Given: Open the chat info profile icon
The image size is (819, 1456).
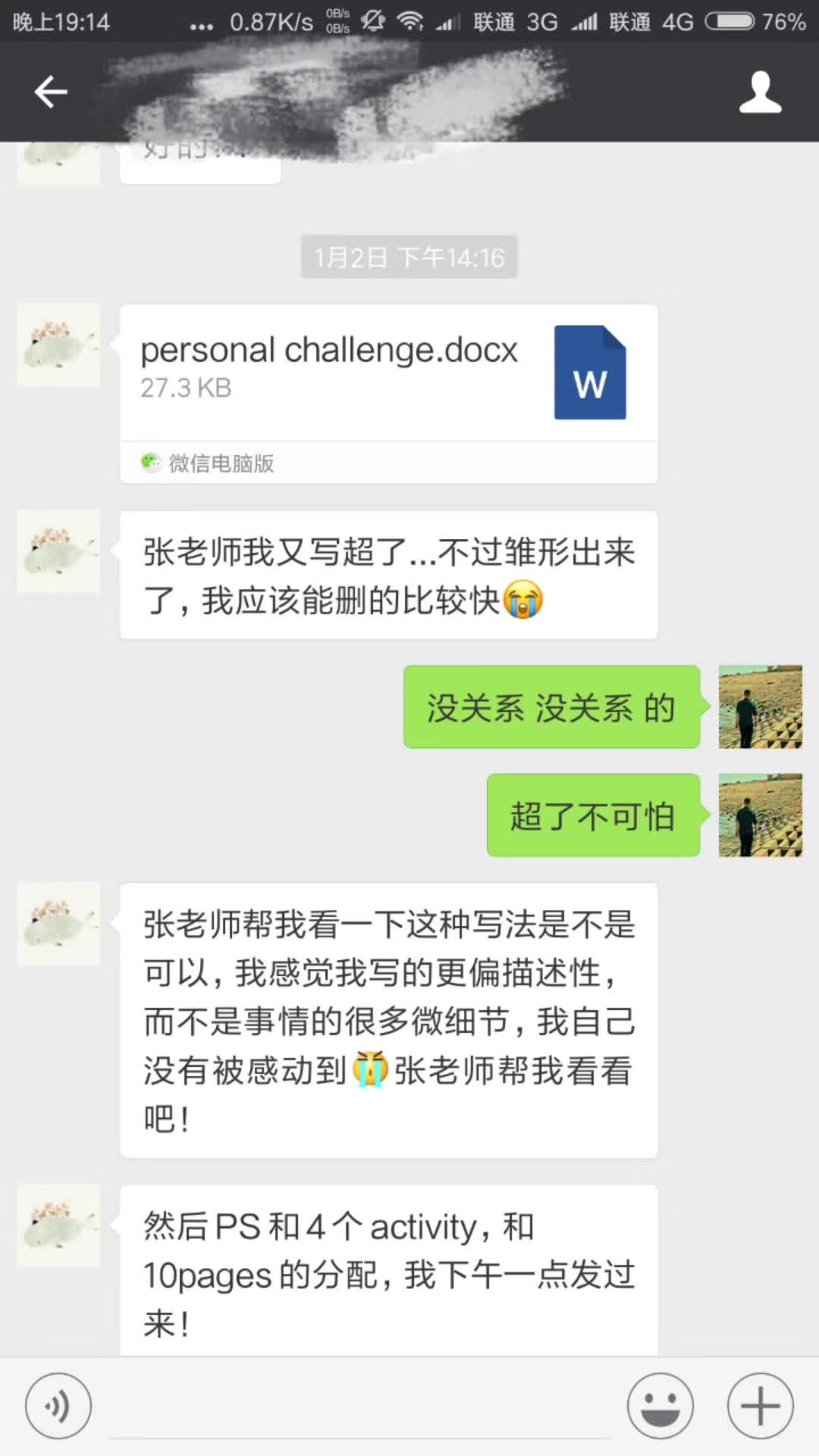Looking at the screenshot, I should (x=760, y=93).
